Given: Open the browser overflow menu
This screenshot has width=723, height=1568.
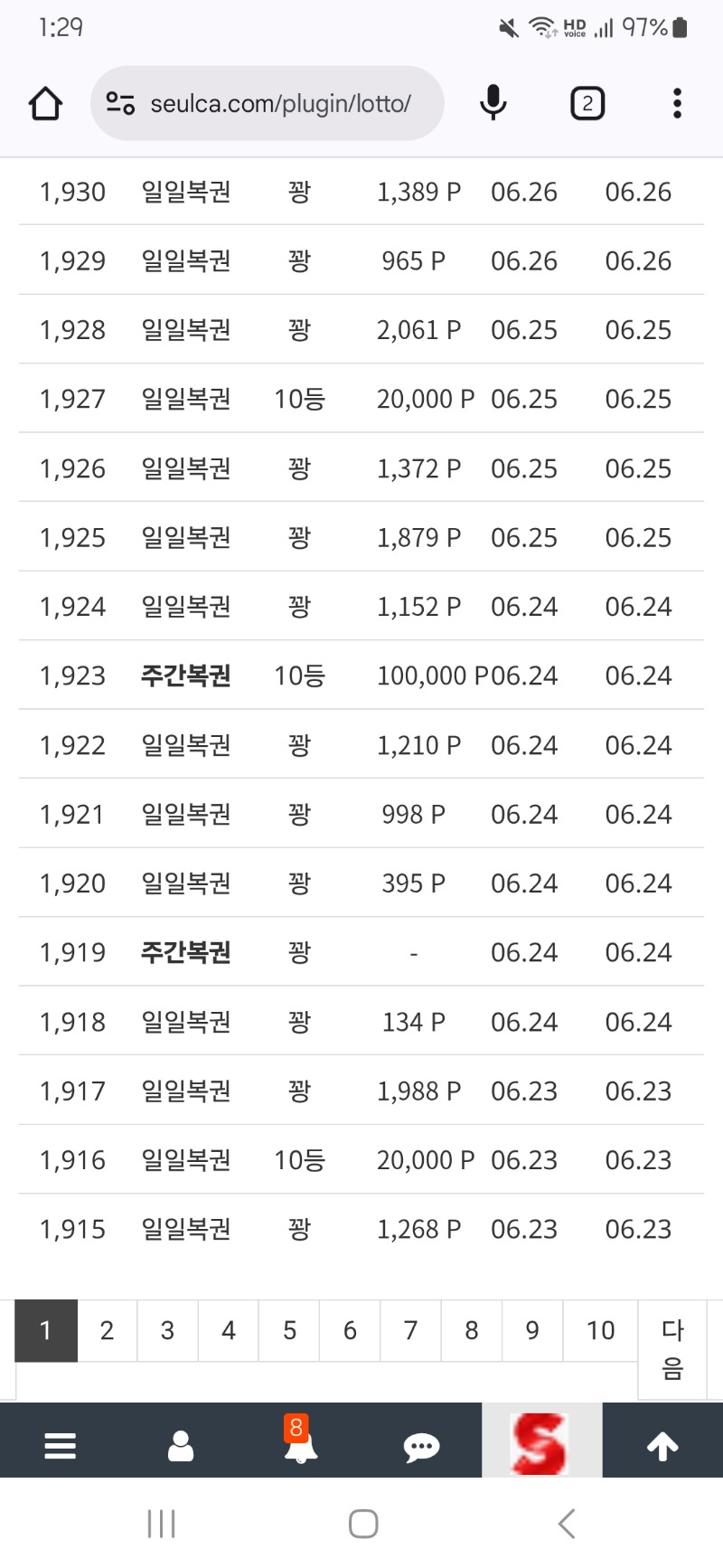Looking at the screenshot, I should tap(677, 103).
